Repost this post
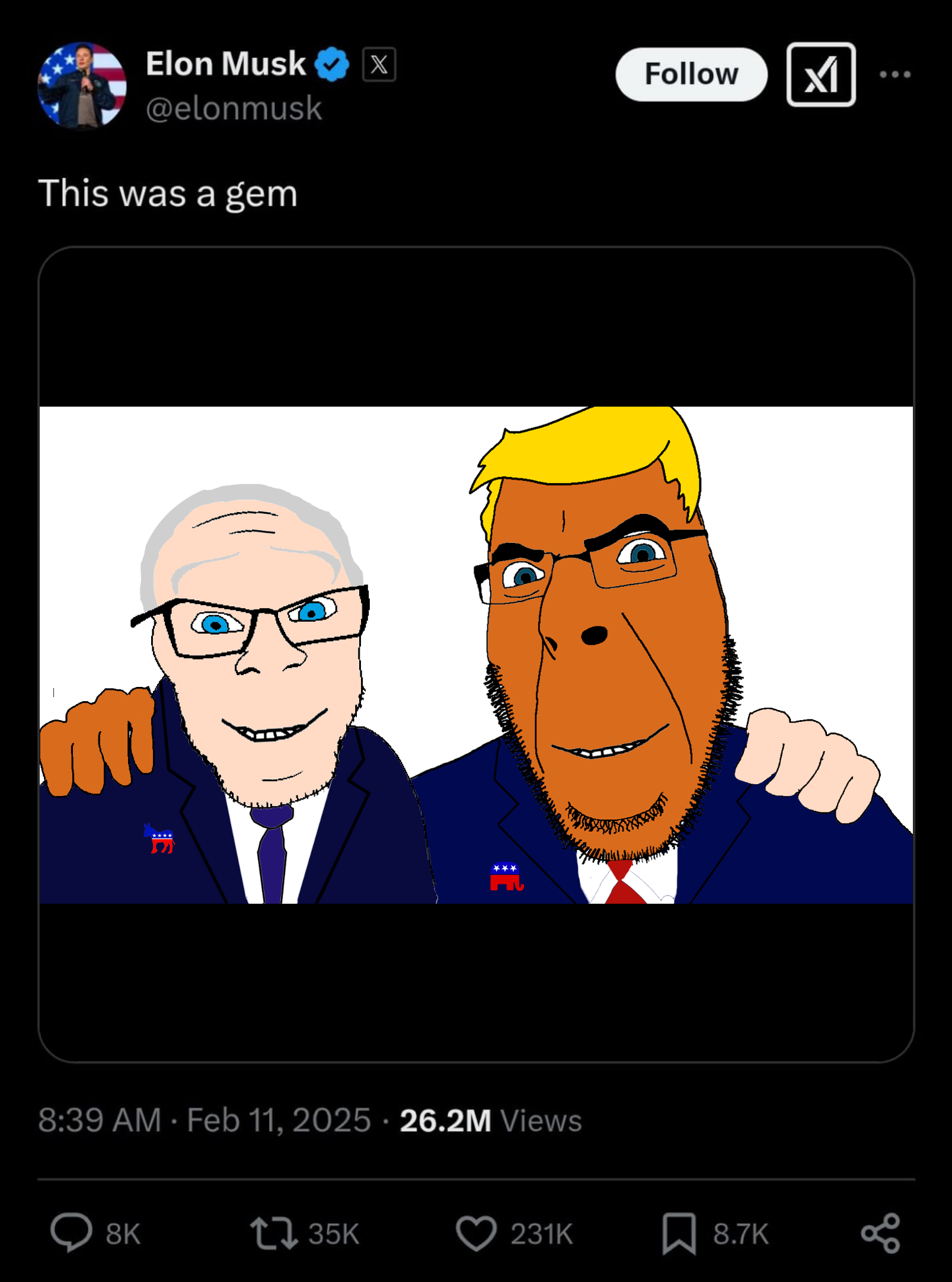 pyautogui.click(x=274, y=1233)
